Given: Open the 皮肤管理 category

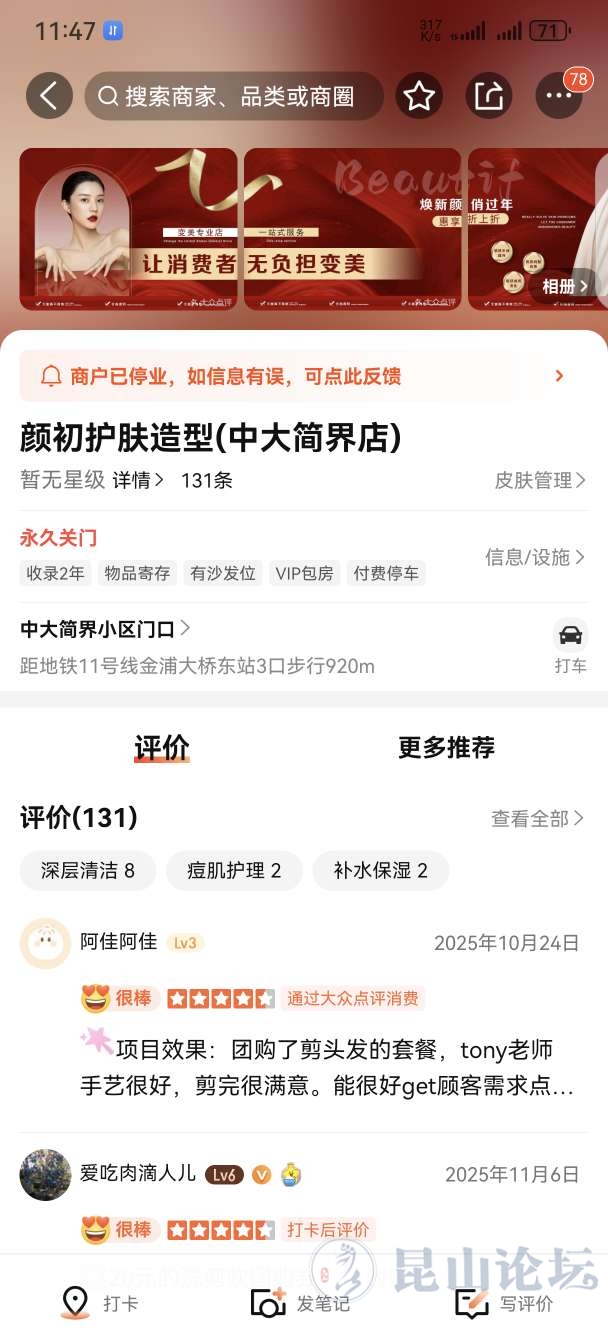Looking at the screenshot, I should [540, 480].
